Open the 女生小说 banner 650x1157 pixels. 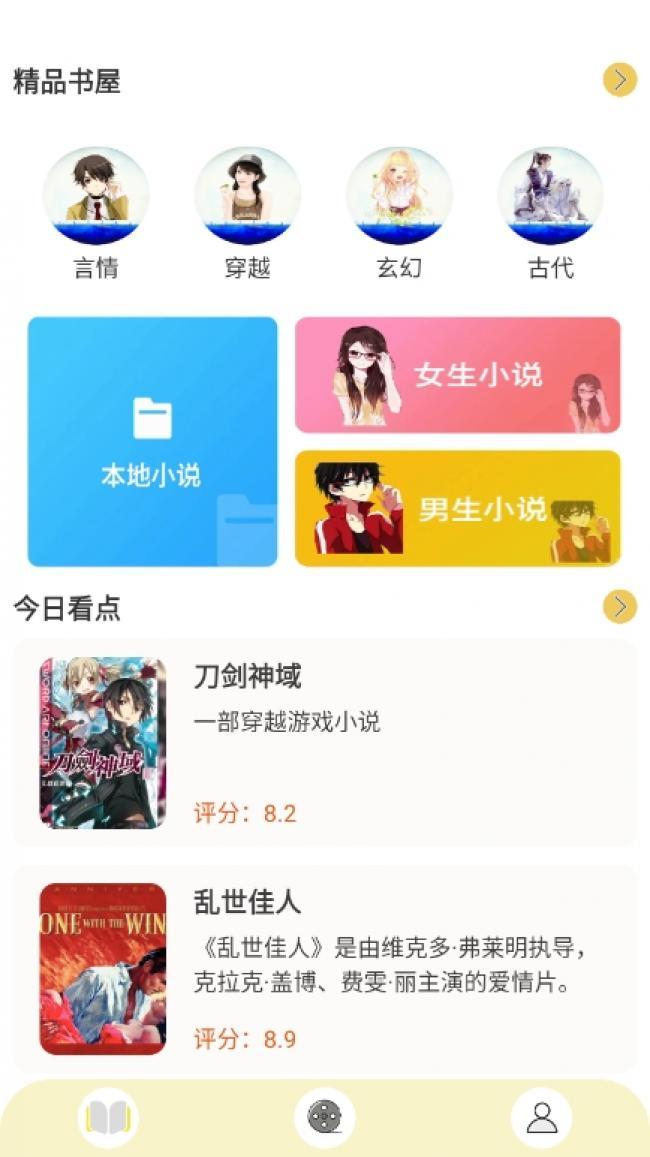(457, 375)
